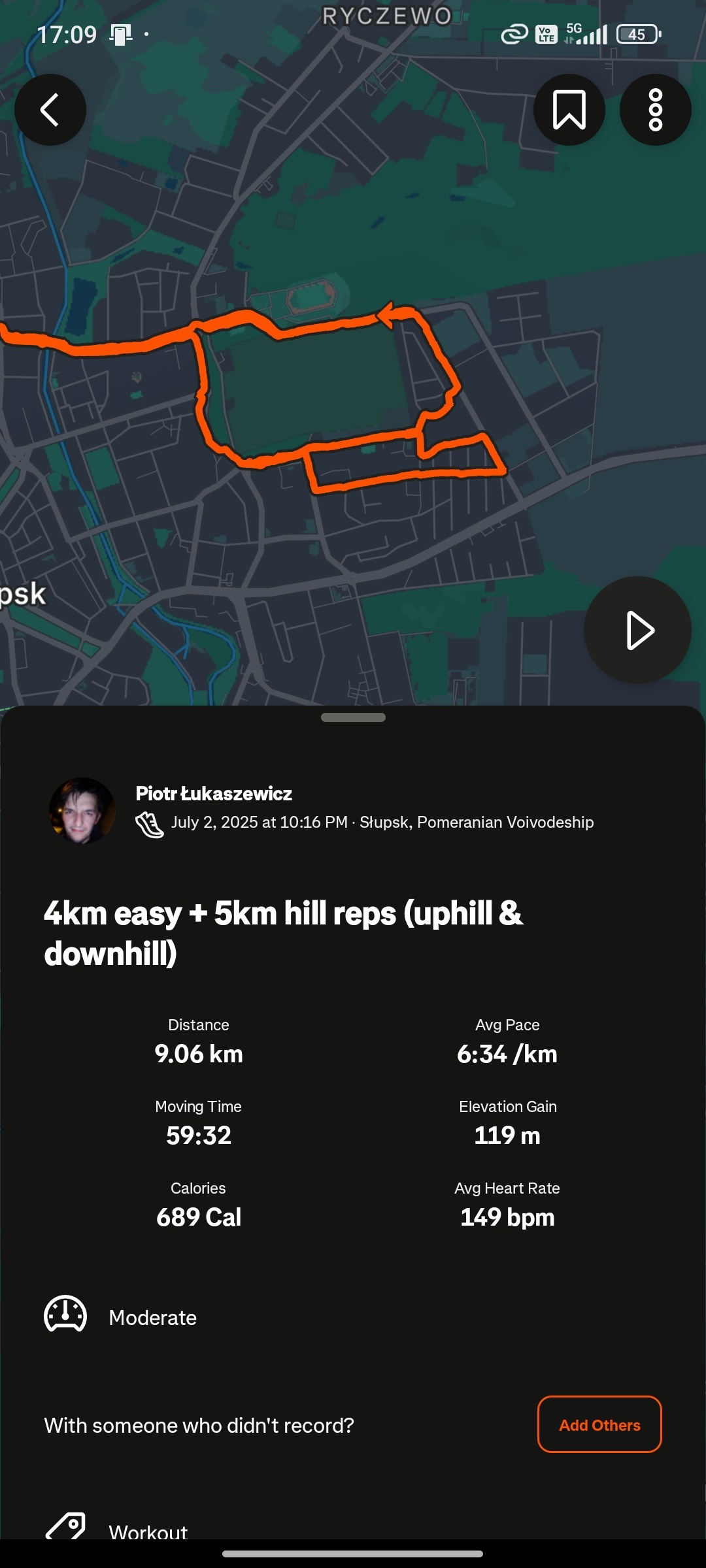Bookmark this activity route
This screenshot has height=1568, width=706.
click(569, 110)
